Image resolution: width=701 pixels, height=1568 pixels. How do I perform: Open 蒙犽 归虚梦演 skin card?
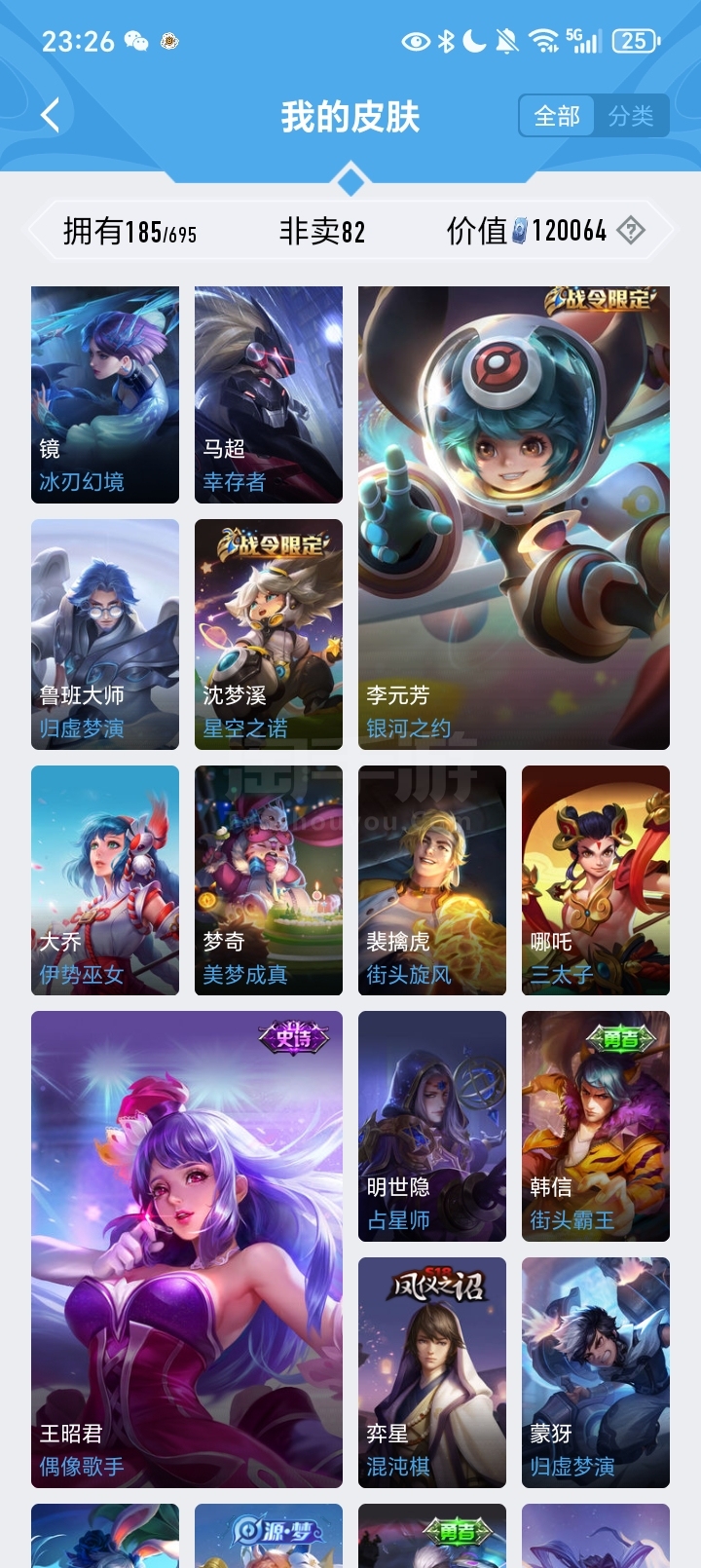click(x=596, y=1372)
